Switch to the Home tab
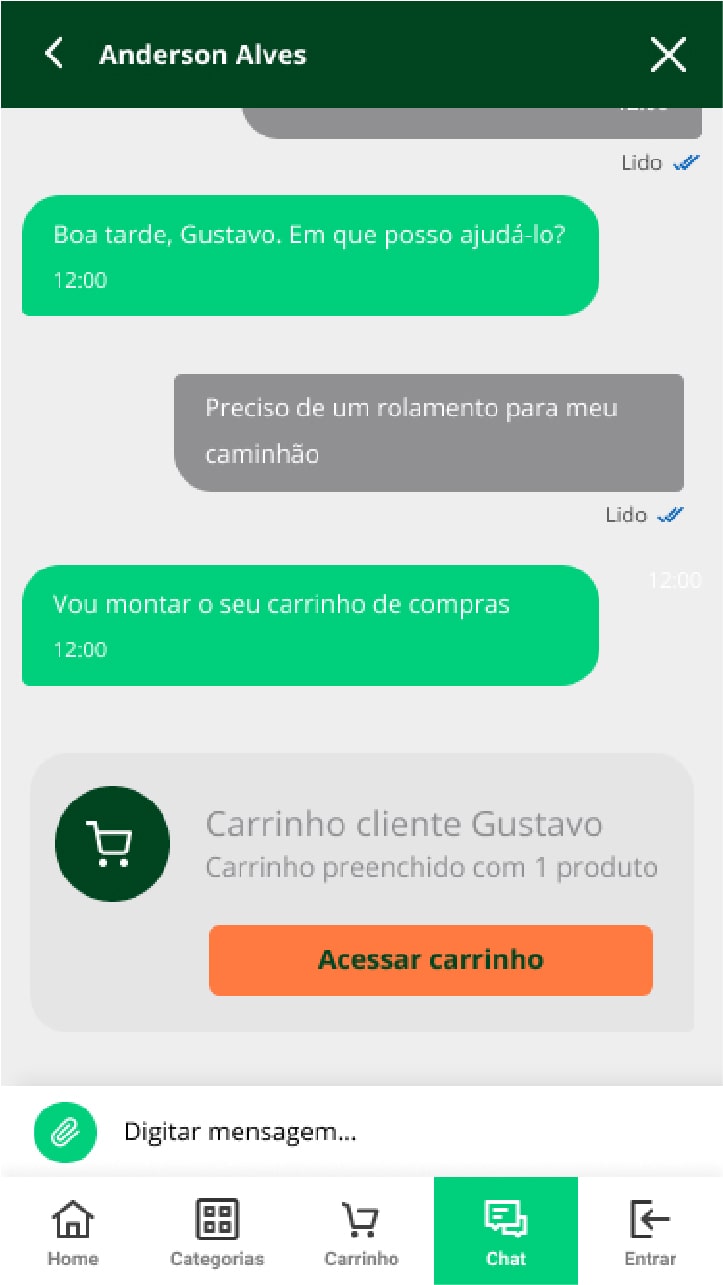 pos(72,1232)
